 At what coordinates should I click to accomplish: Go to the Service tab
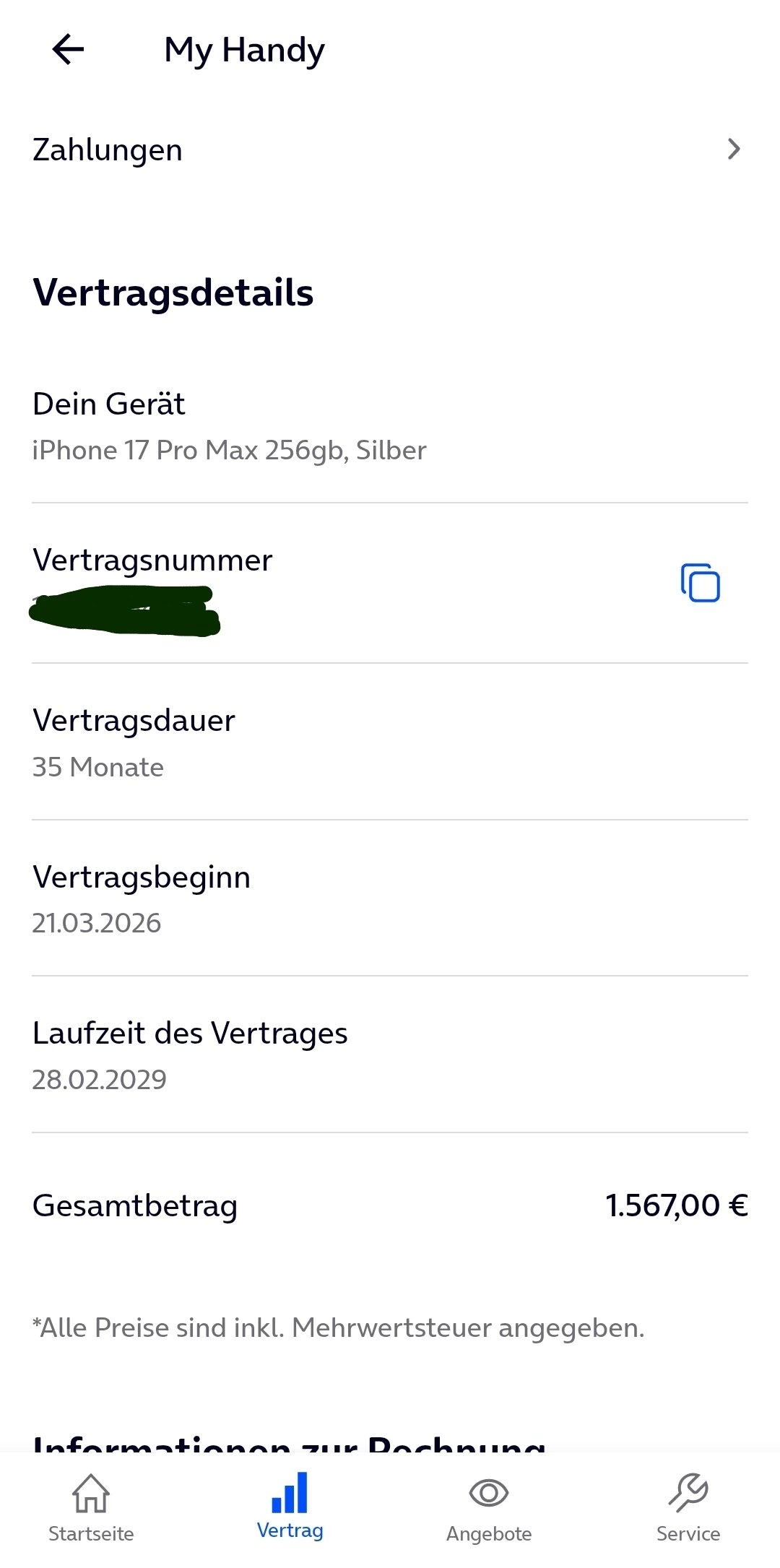[x=688, y=1508]
